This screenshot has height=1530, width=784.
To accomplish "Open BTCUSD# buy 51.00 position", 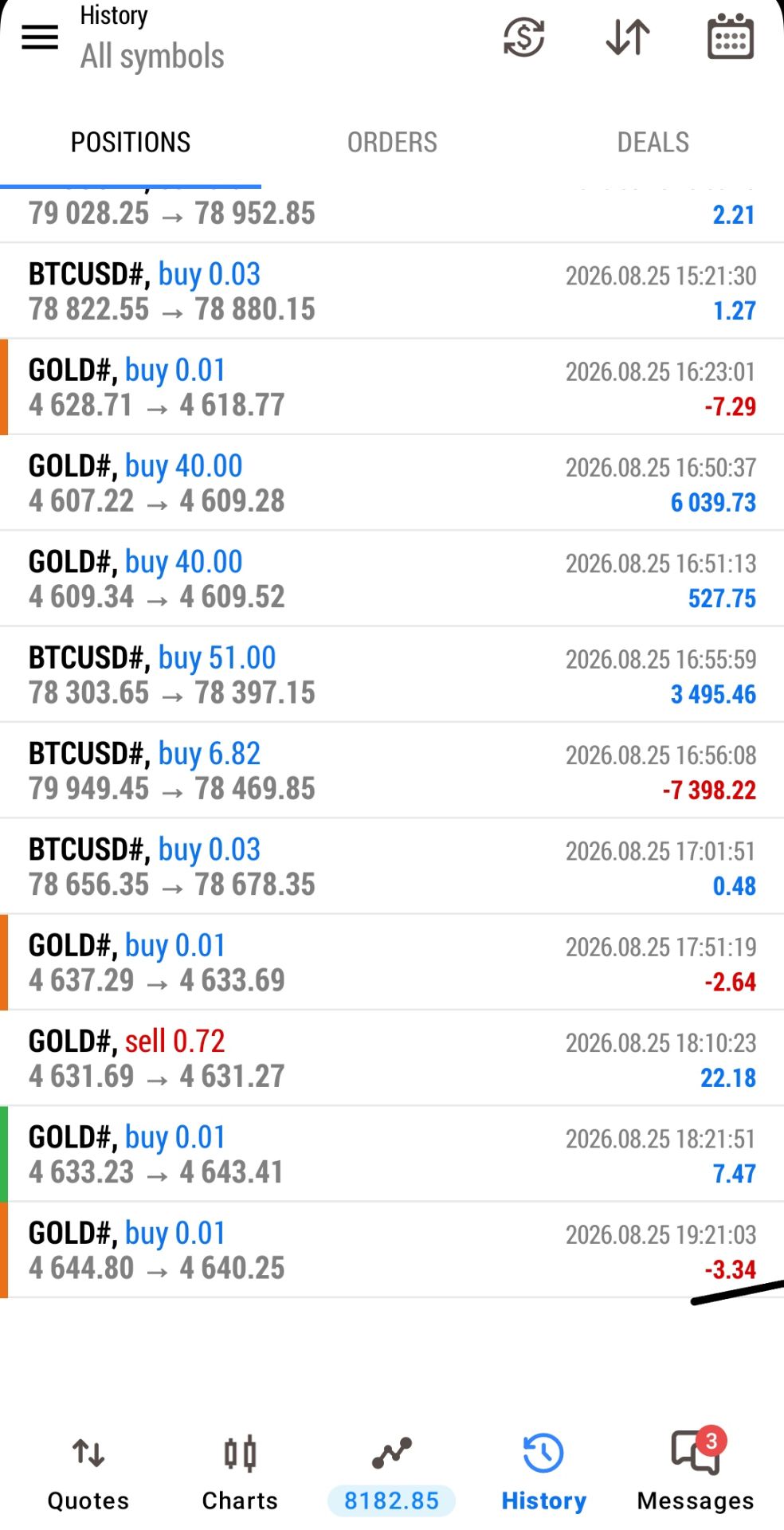I will (x=392, y=675).
